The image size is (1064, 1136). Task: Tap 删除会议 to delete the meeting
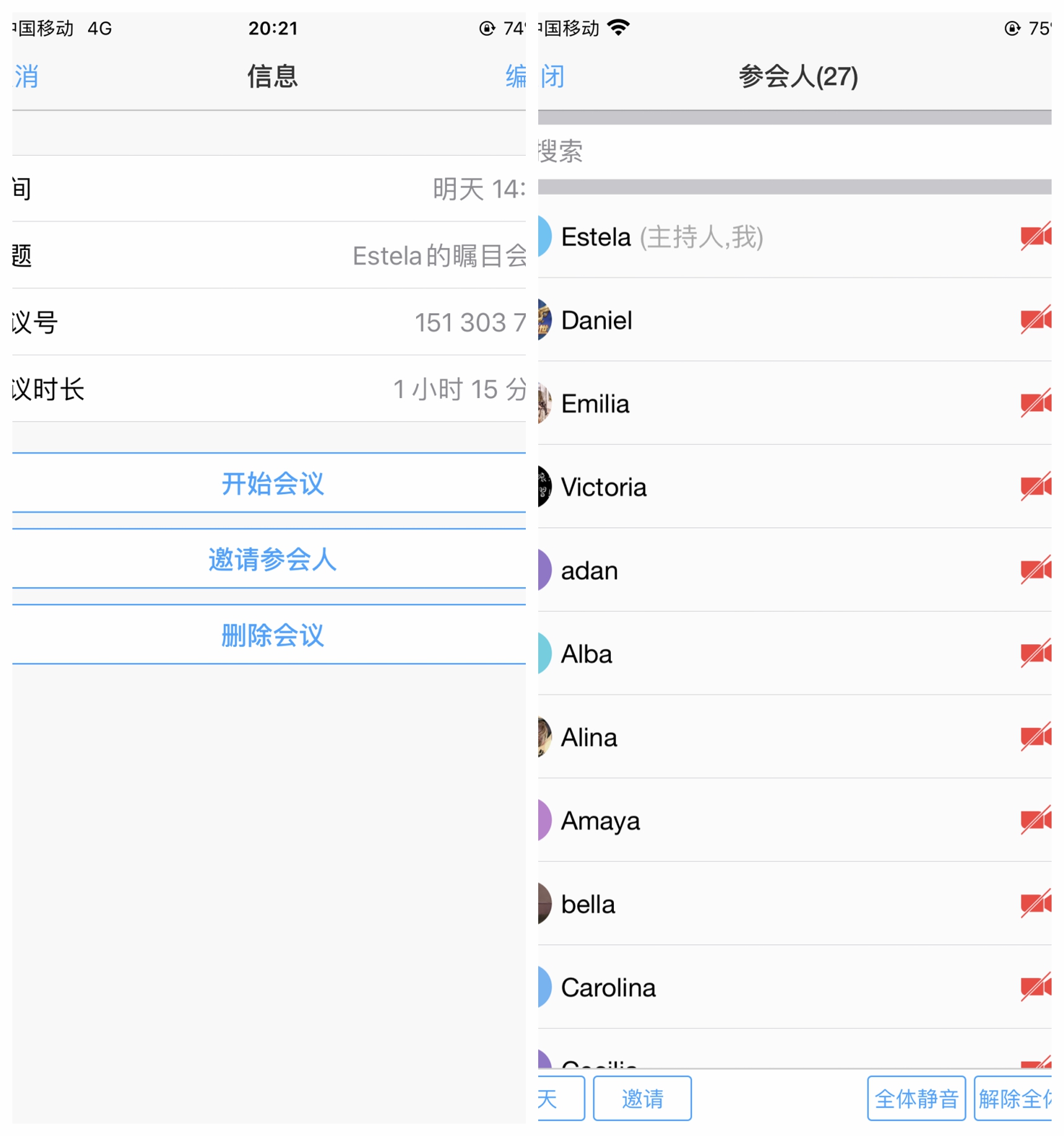[x=272, y=635]
